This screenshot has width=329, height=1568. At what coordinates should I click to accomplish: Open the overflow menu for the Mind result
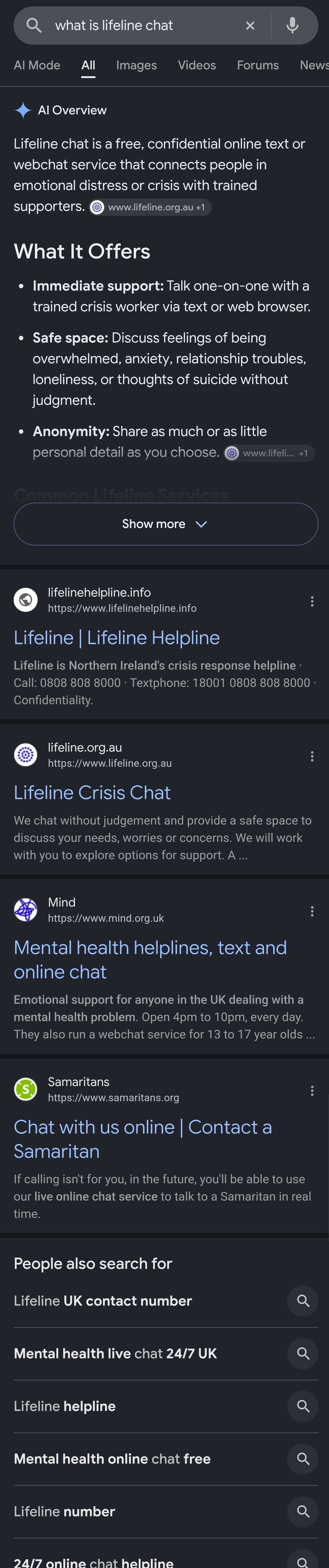312,911
